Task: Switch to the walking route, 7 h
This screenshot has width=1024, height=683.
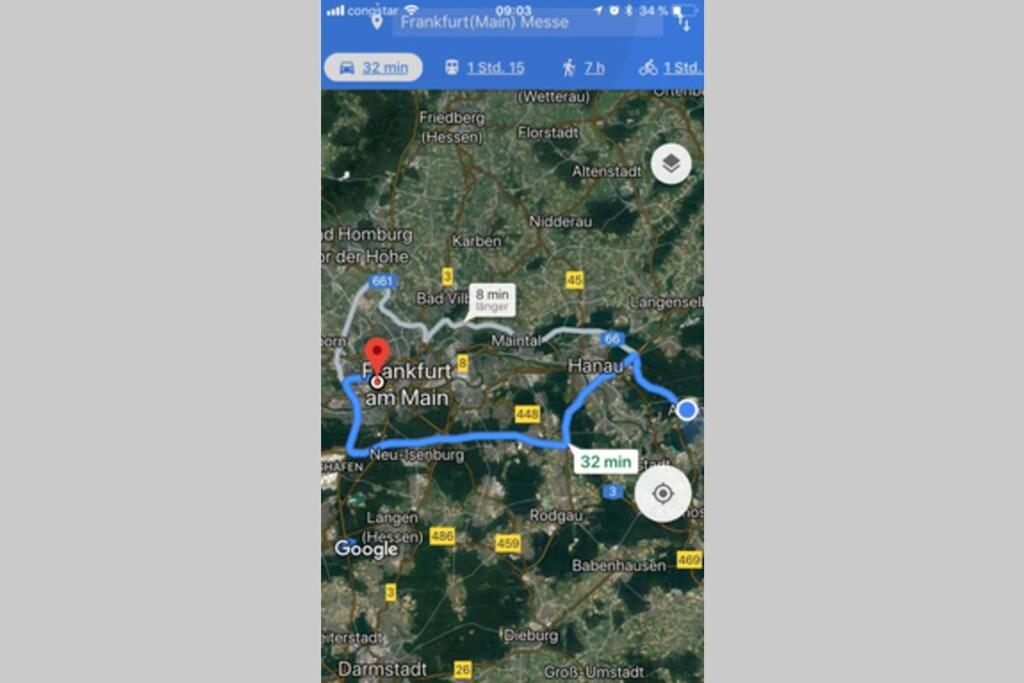Action: tap(584, 68)
